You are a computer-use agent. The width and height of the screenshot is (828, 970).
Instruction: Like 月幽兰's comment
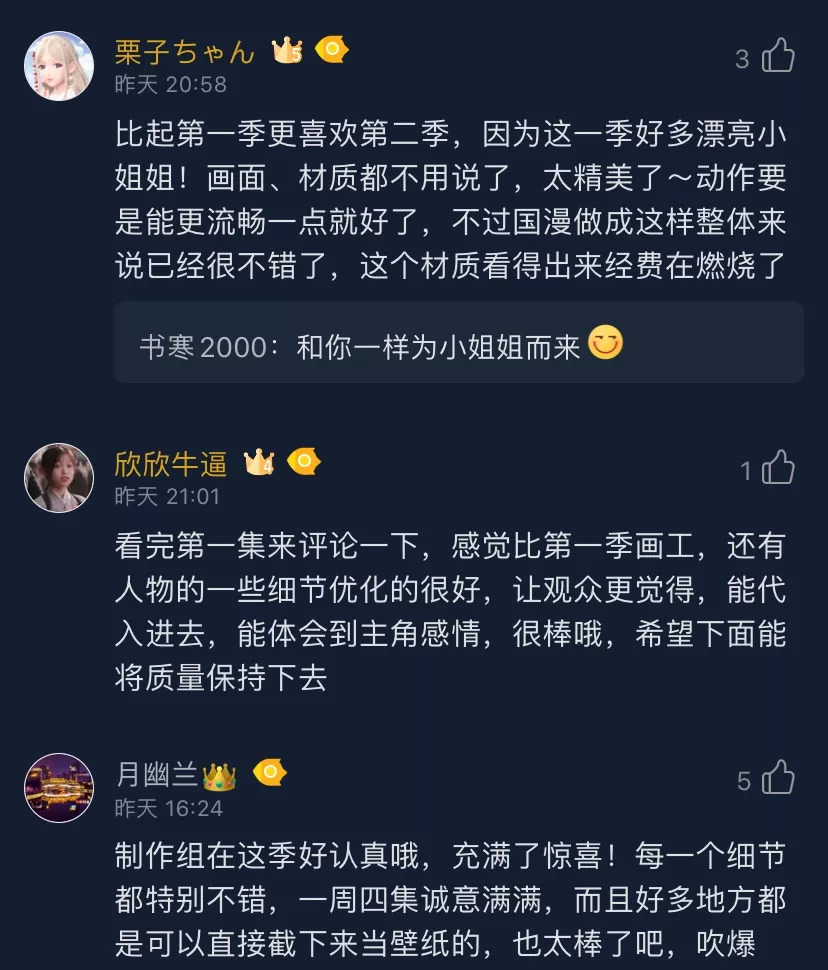778,778
